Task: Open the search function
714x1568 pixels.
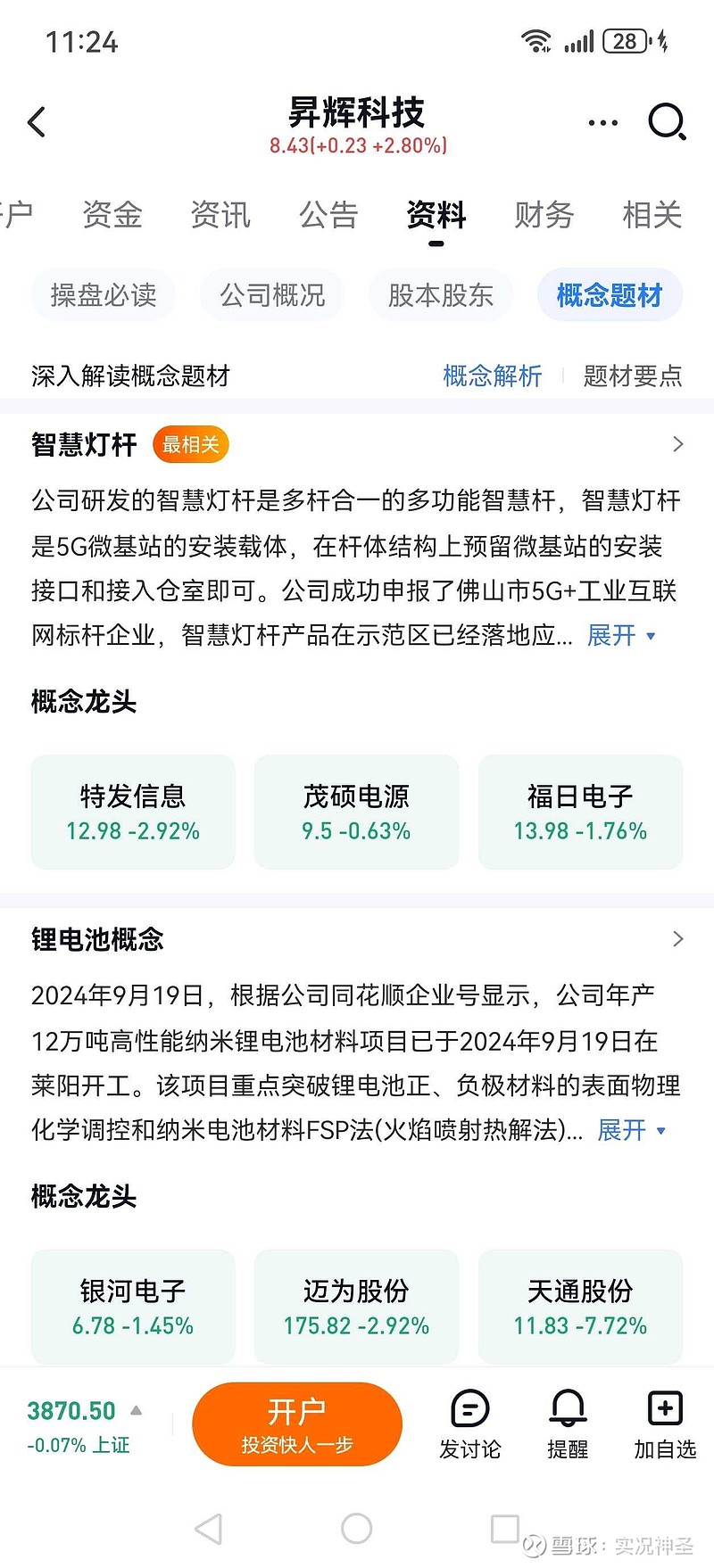Action: (667, 122)
